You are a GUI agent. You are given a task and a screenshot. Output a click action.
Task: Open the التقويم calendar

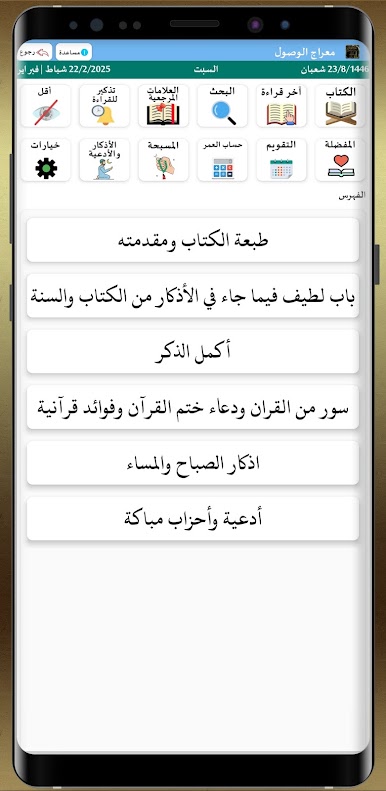click(x=282, y=160)
